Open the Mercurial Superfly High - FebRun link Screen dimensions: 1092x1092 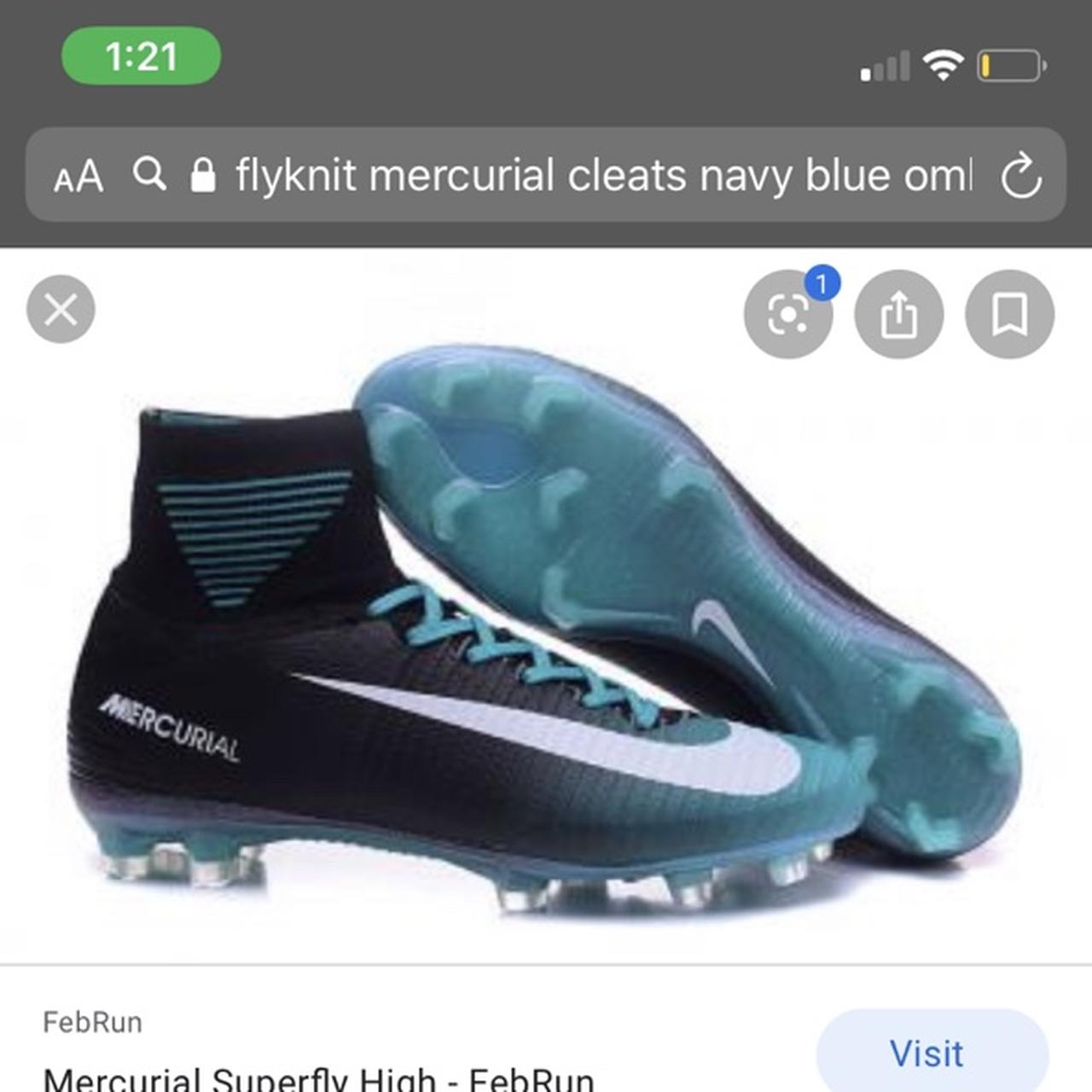pos(317,1078)
